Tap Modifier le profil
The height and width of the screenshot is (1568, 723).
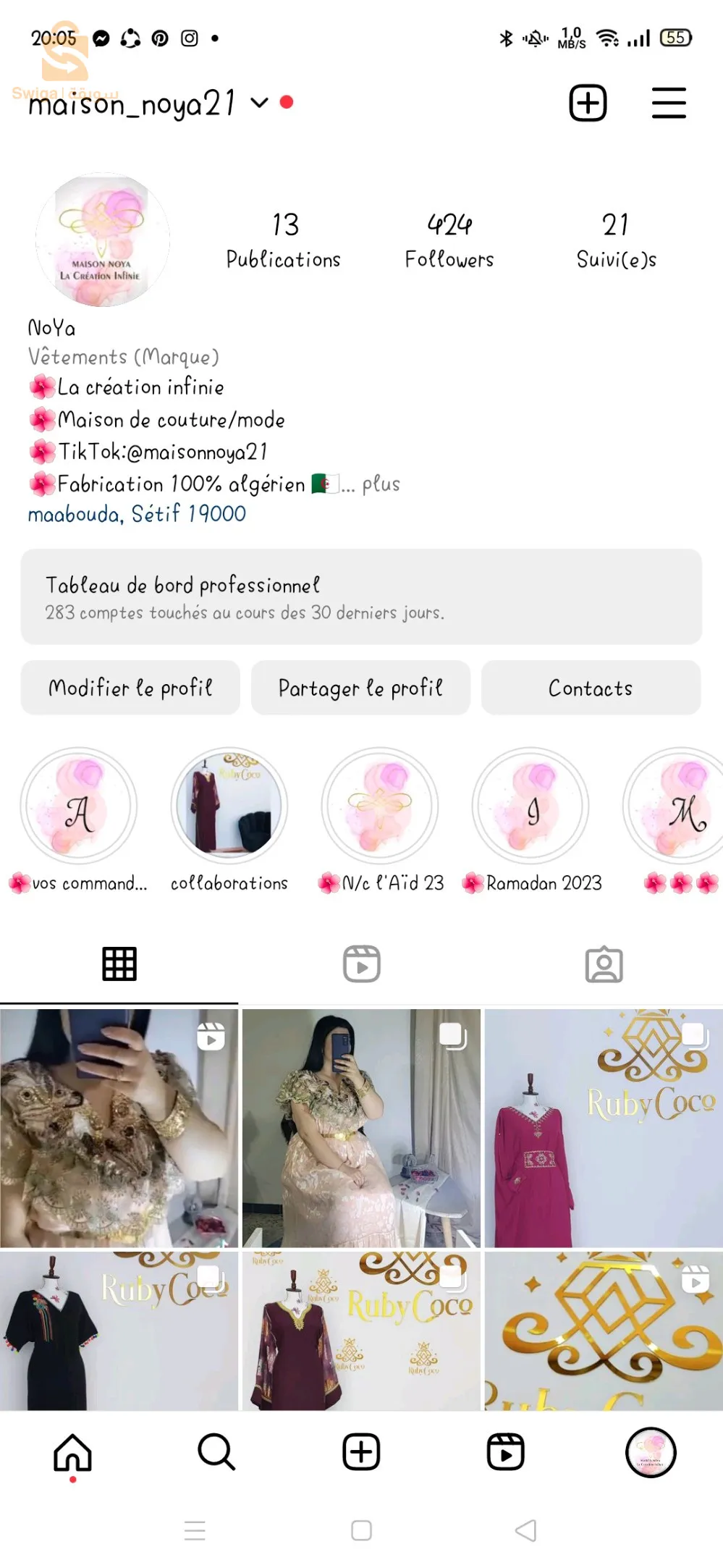(130, 688)
